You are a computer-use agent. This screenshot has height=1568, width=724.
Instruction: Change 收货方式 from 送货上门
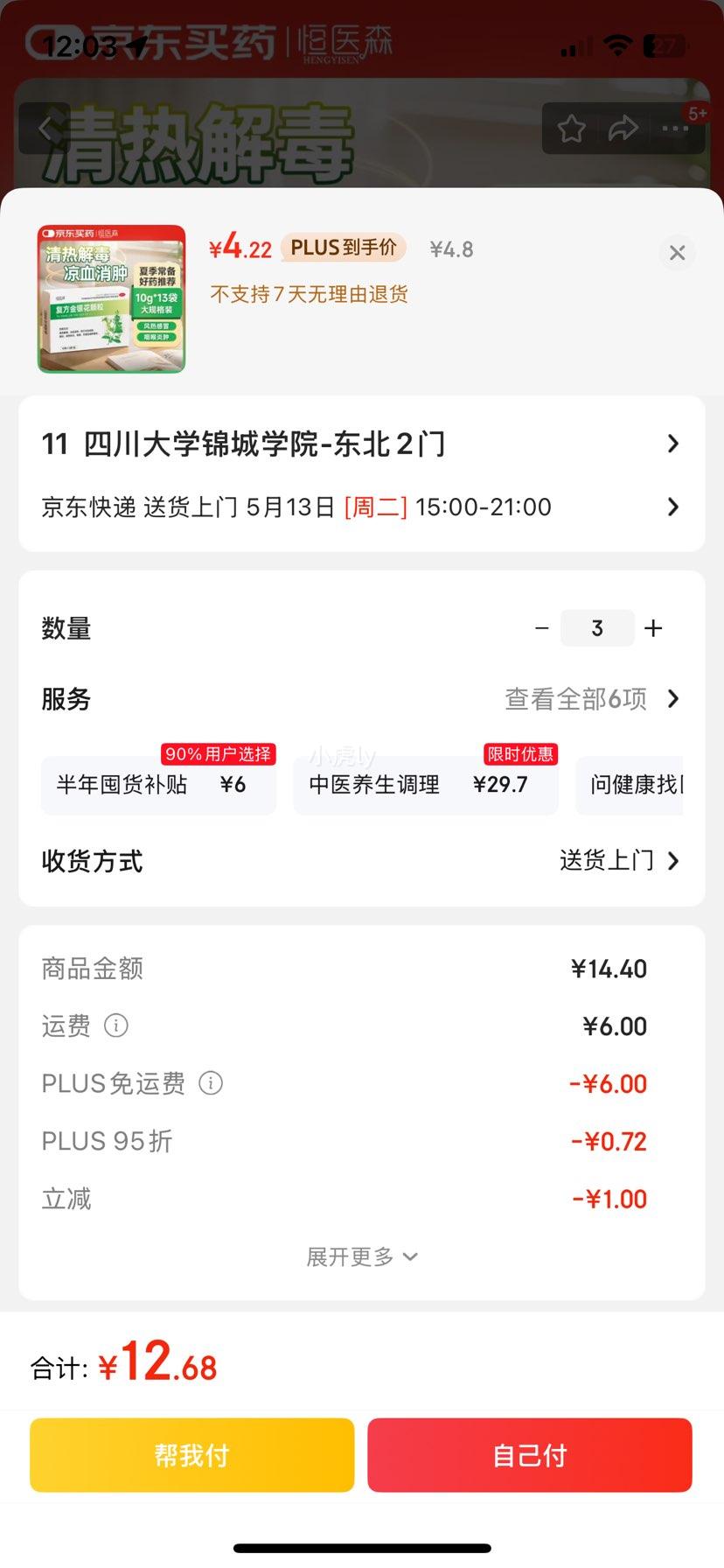click(x=619, y=861)
